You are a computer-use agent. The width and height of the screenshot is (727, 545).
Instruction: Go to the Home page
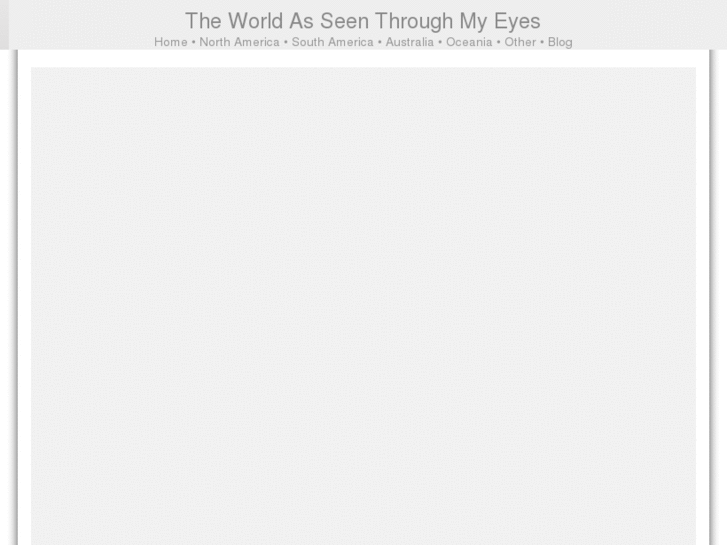[x=170, y=42]
